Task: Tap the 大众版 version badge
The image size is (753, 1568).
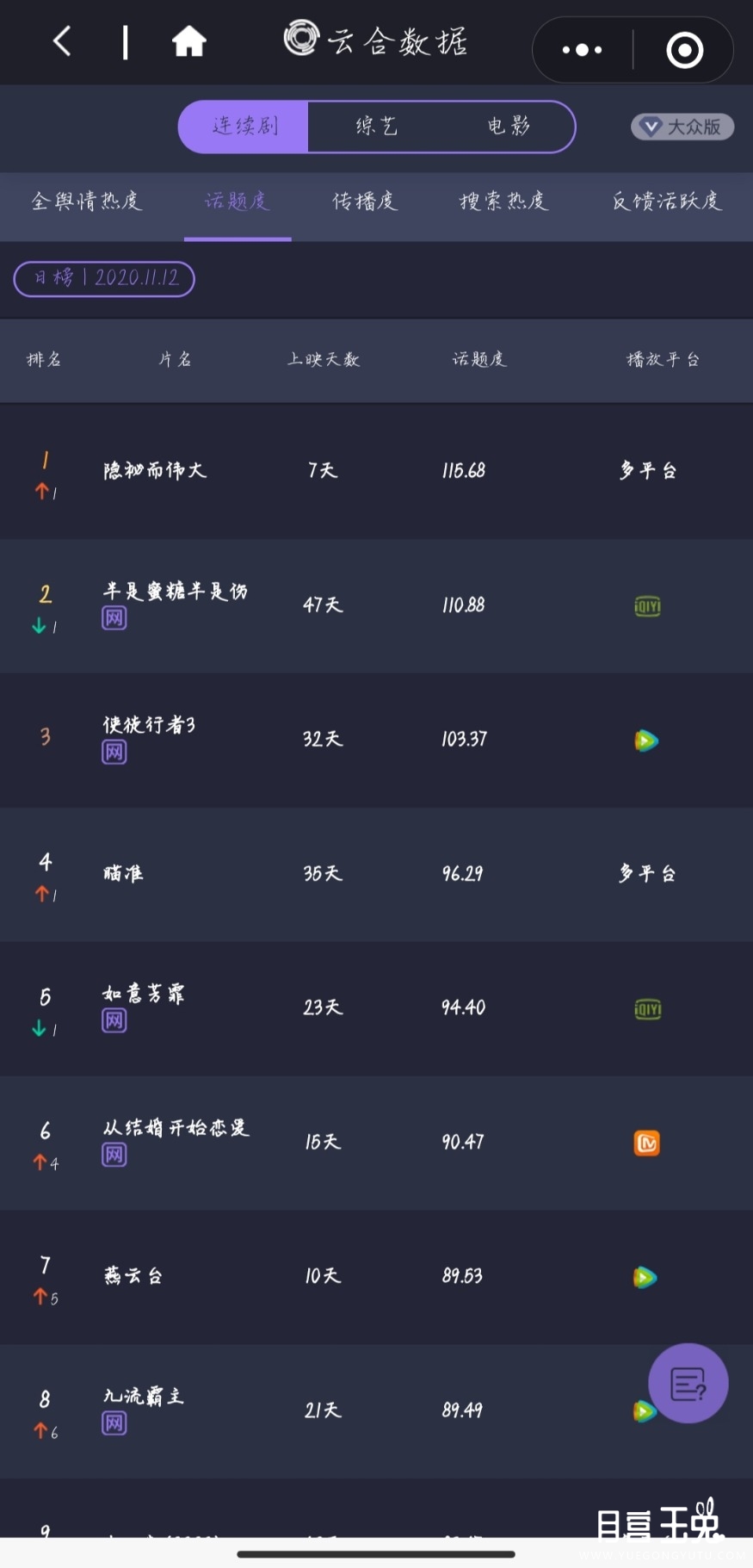Action: click(x=682, y=127)
